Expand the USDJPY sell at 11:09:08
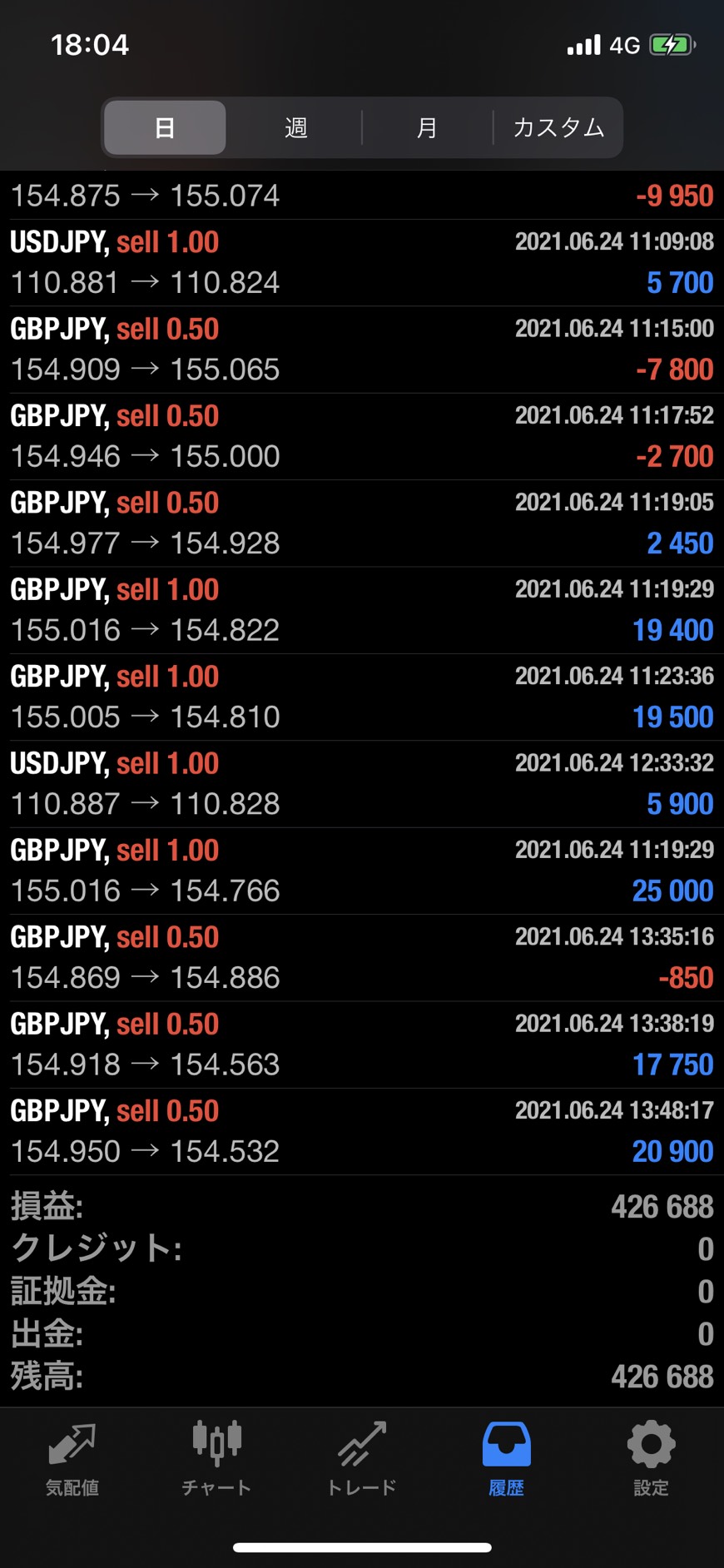 361,262
